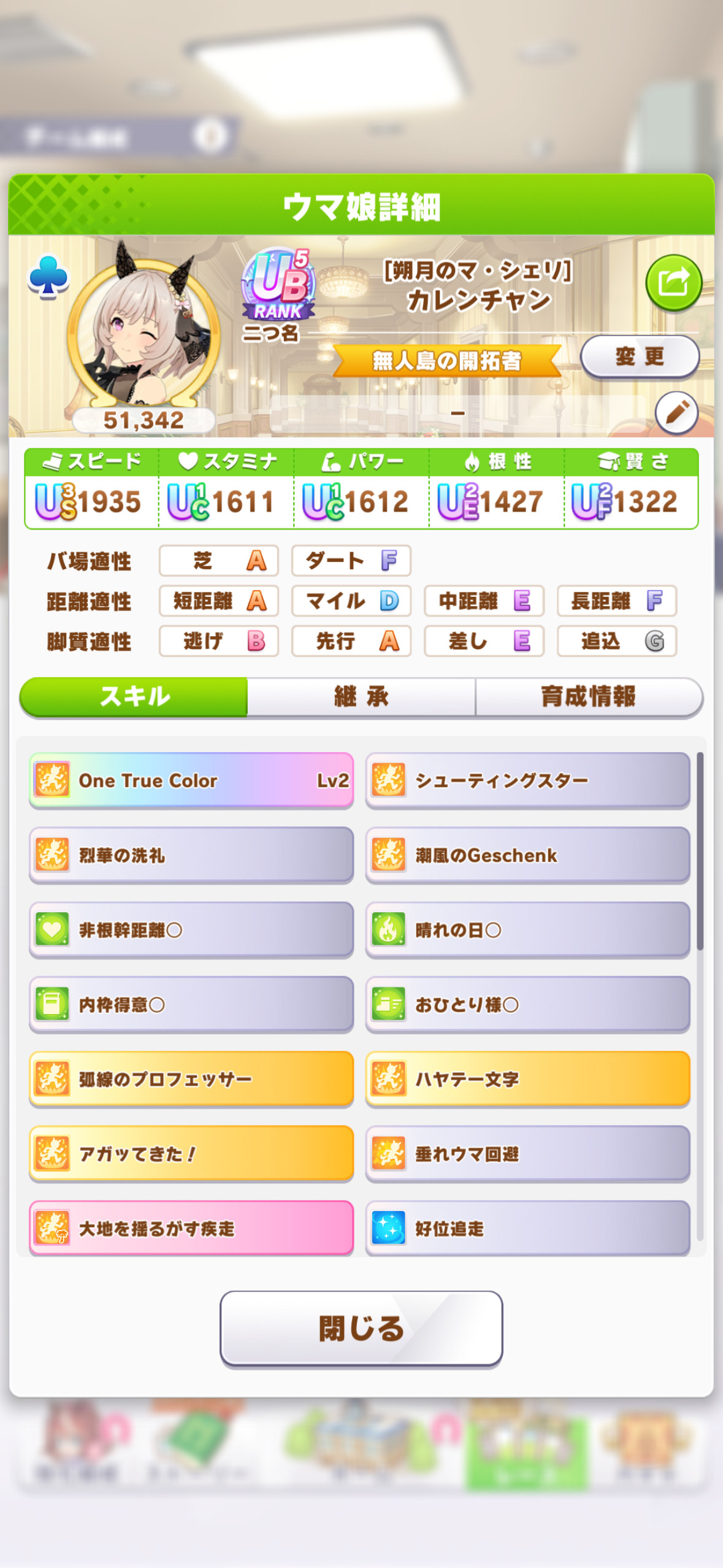Open the 晴れの日○ skill

click(528, 930)
